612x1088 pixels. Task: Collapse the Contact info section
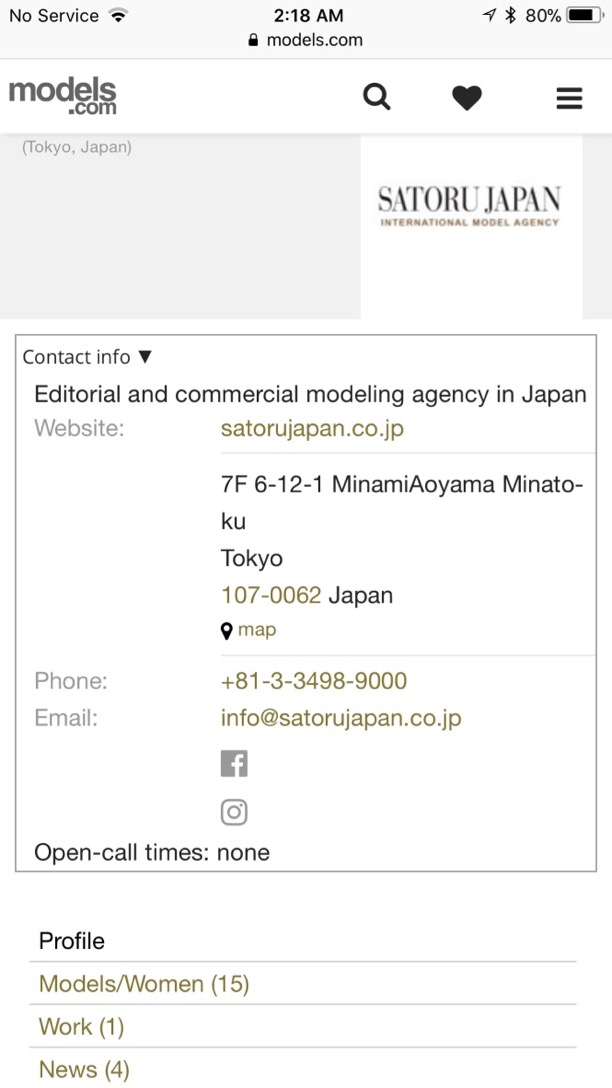[x=87, y=357]
